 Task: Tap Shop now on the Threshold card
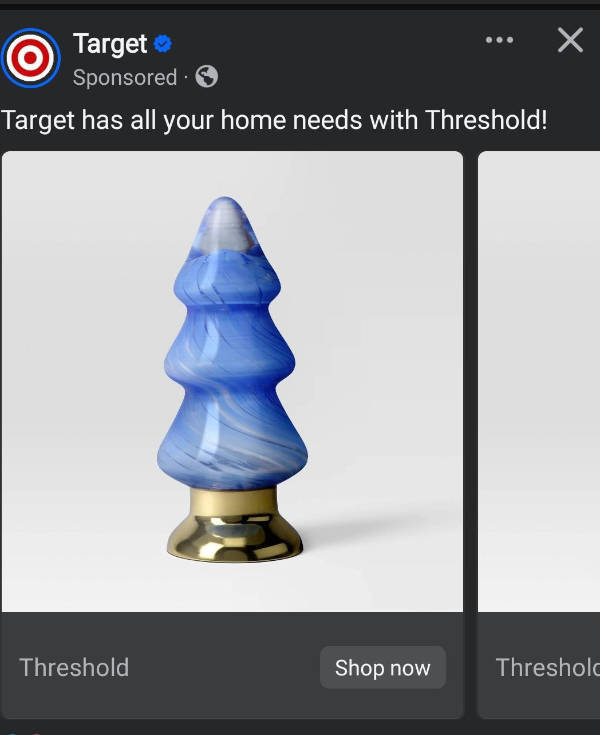382,667
